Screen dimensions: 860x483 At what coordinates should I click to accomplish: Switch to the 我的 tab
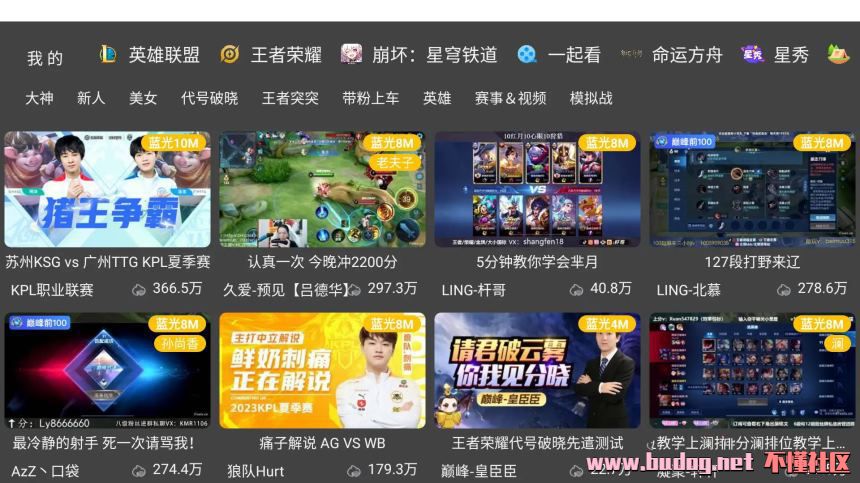click(45, 57)
